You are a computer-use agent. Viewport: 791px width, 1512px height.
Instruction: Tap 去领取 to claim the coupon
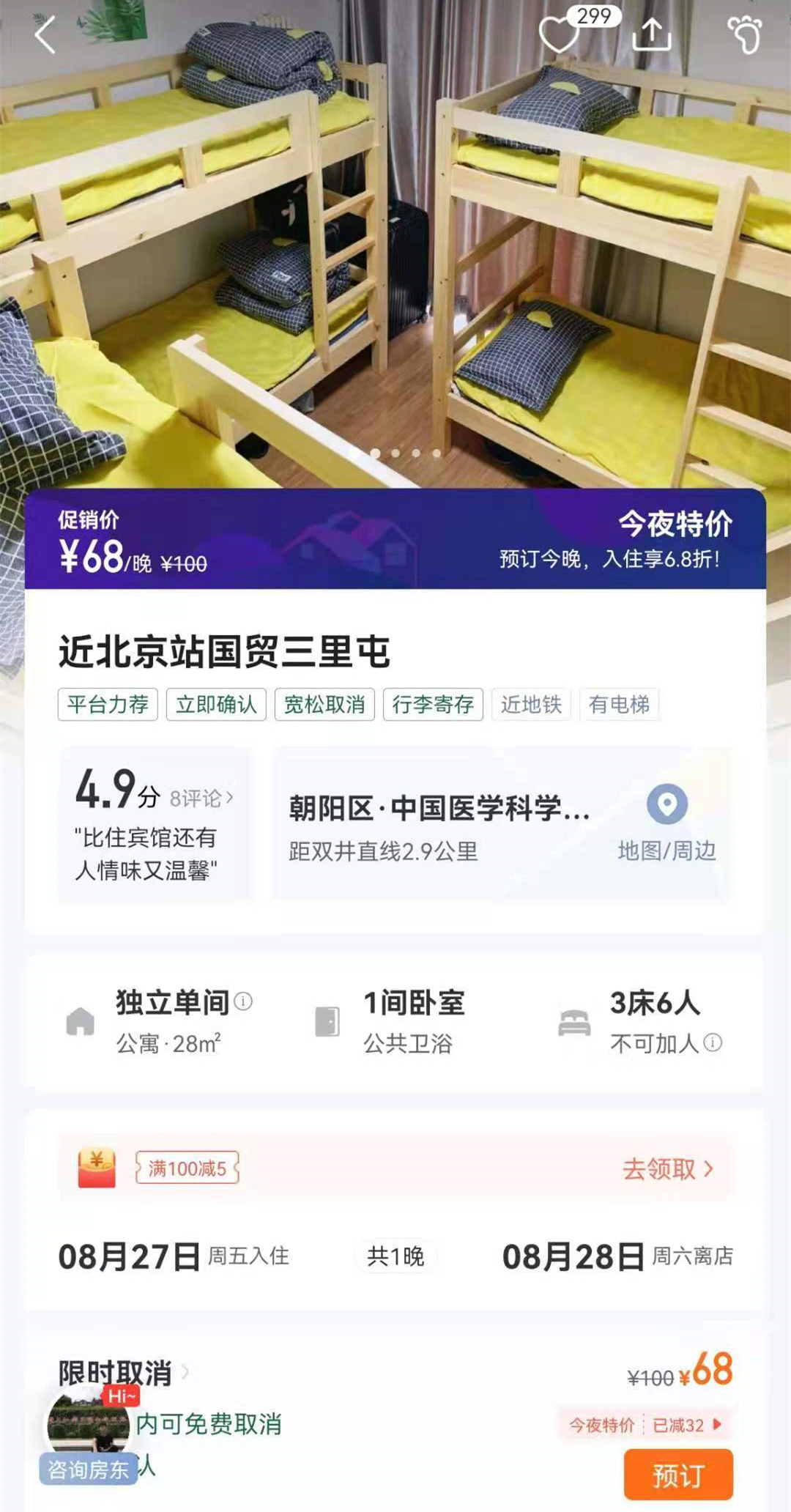pos(667,1168)
